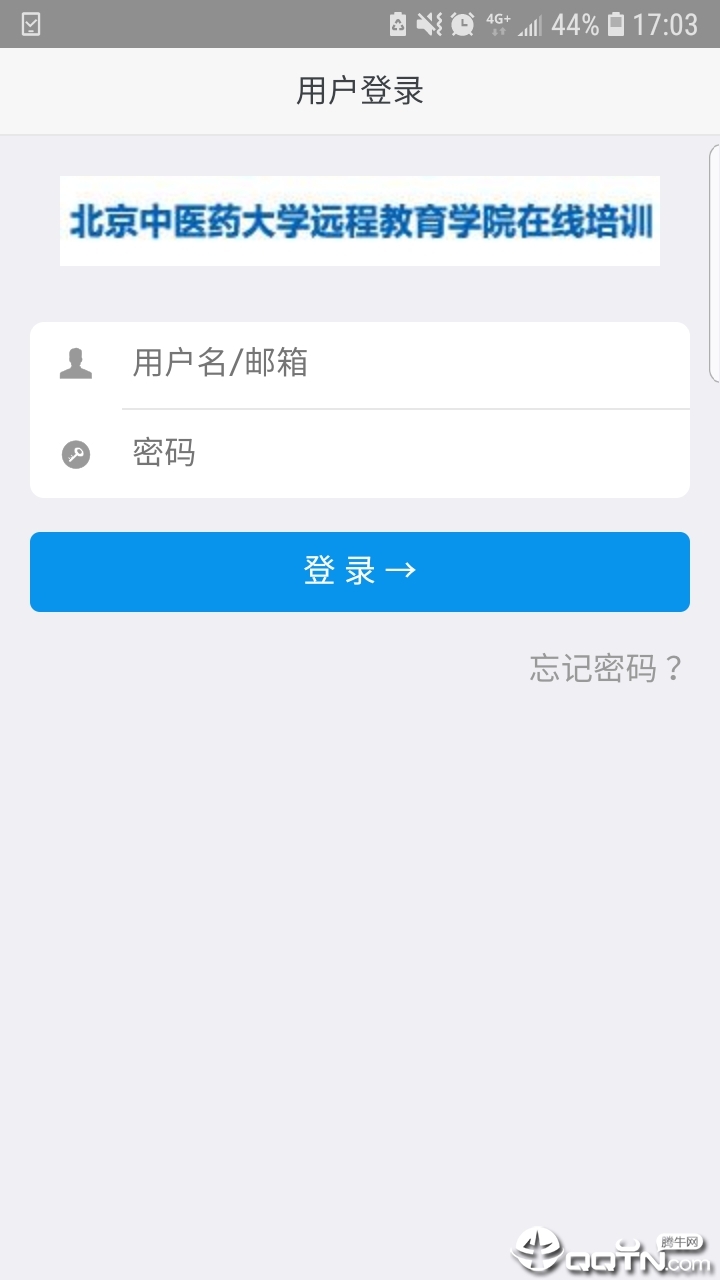
Task: Tap the blue 登录 button
Action: [360, 572]
